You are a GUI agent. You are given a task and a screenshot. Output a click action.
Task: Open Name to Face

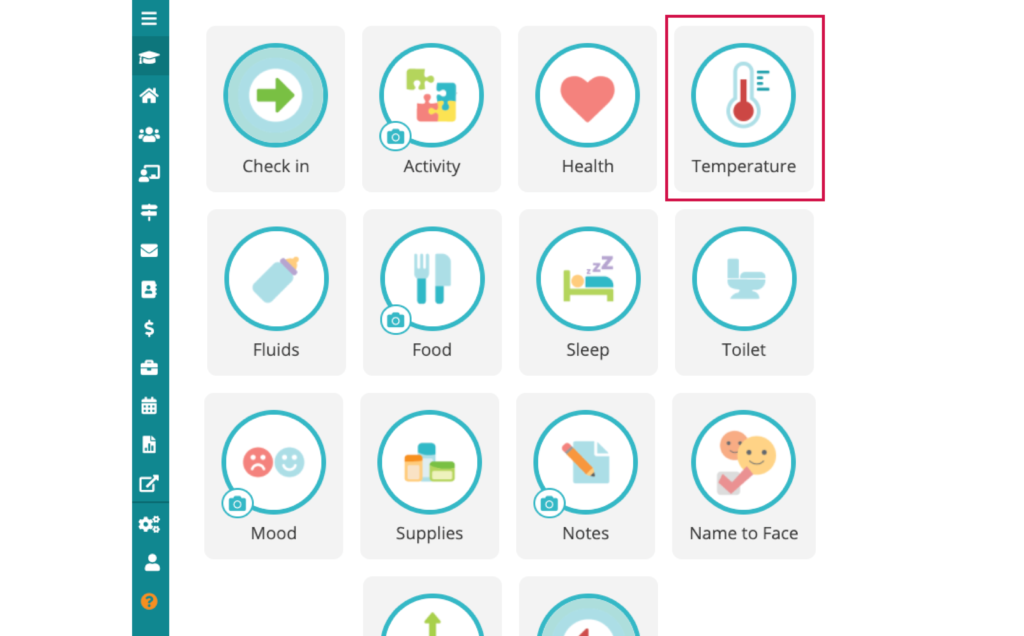[743, 475]
